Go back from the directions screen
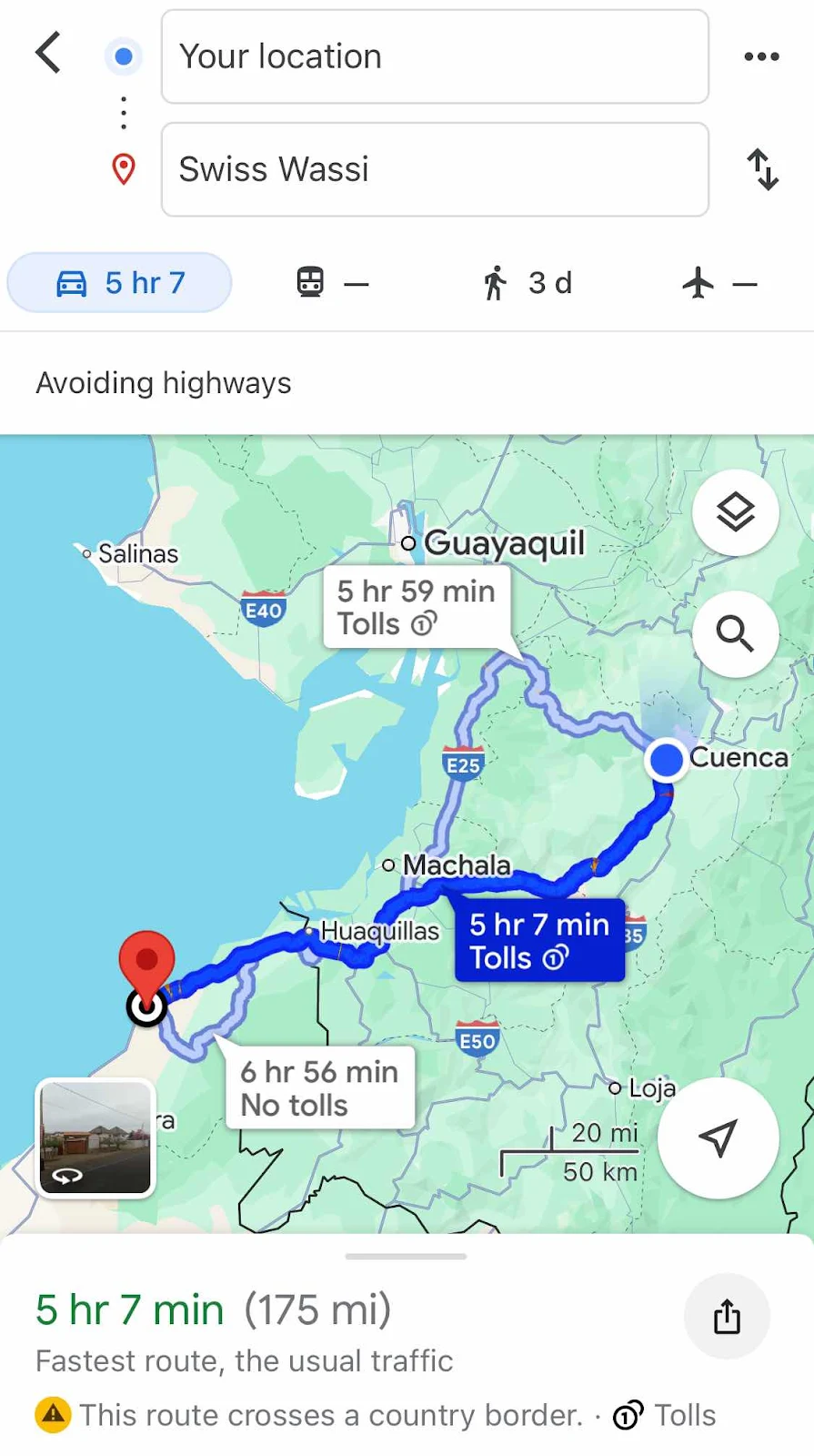This screenshot has height=1456, width=814. tap(49, 53)
